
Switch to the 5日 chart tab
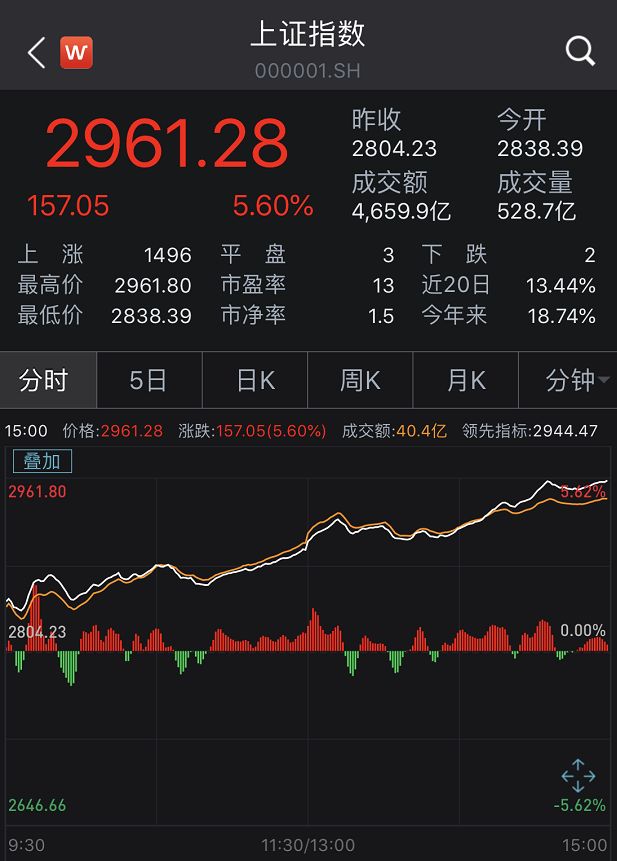pos(149,381)
